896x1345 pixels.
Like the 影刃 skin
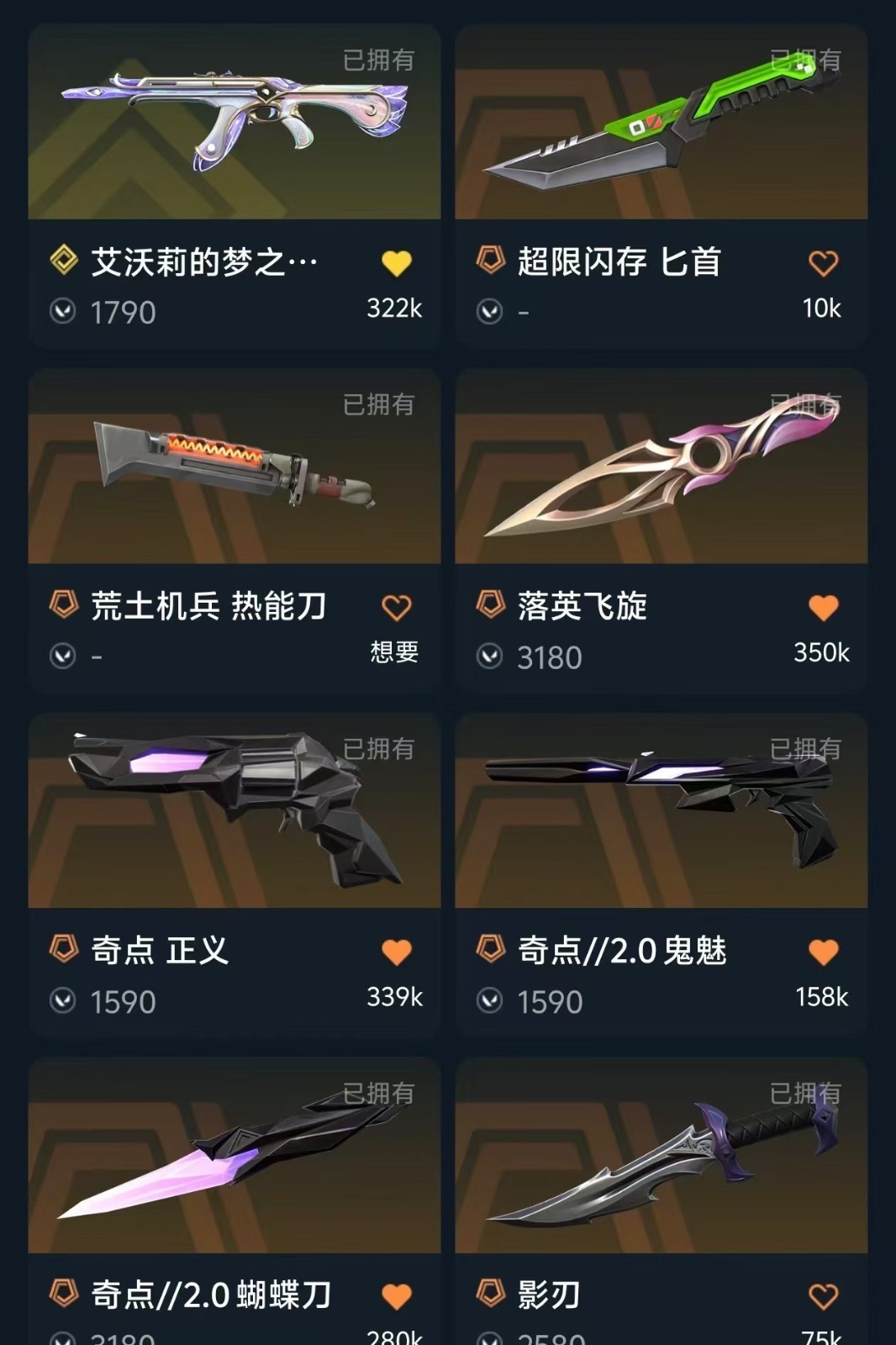pos(823,1297)
